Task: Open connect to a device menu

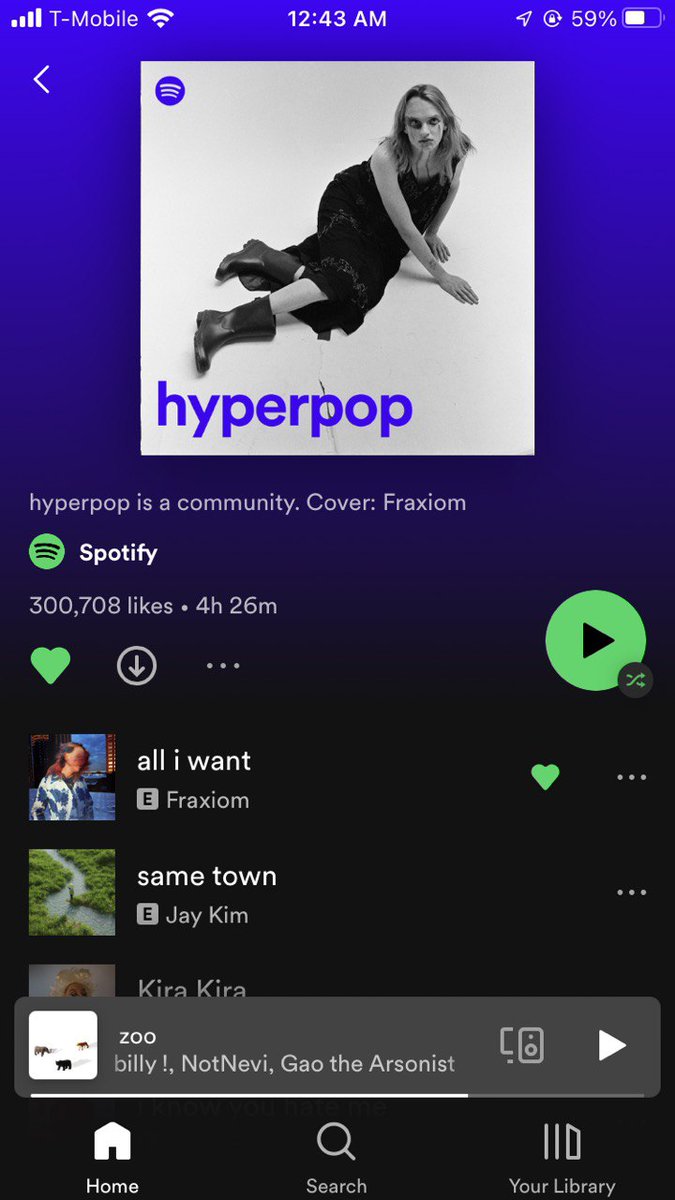Action: [x=522, y=1045]
